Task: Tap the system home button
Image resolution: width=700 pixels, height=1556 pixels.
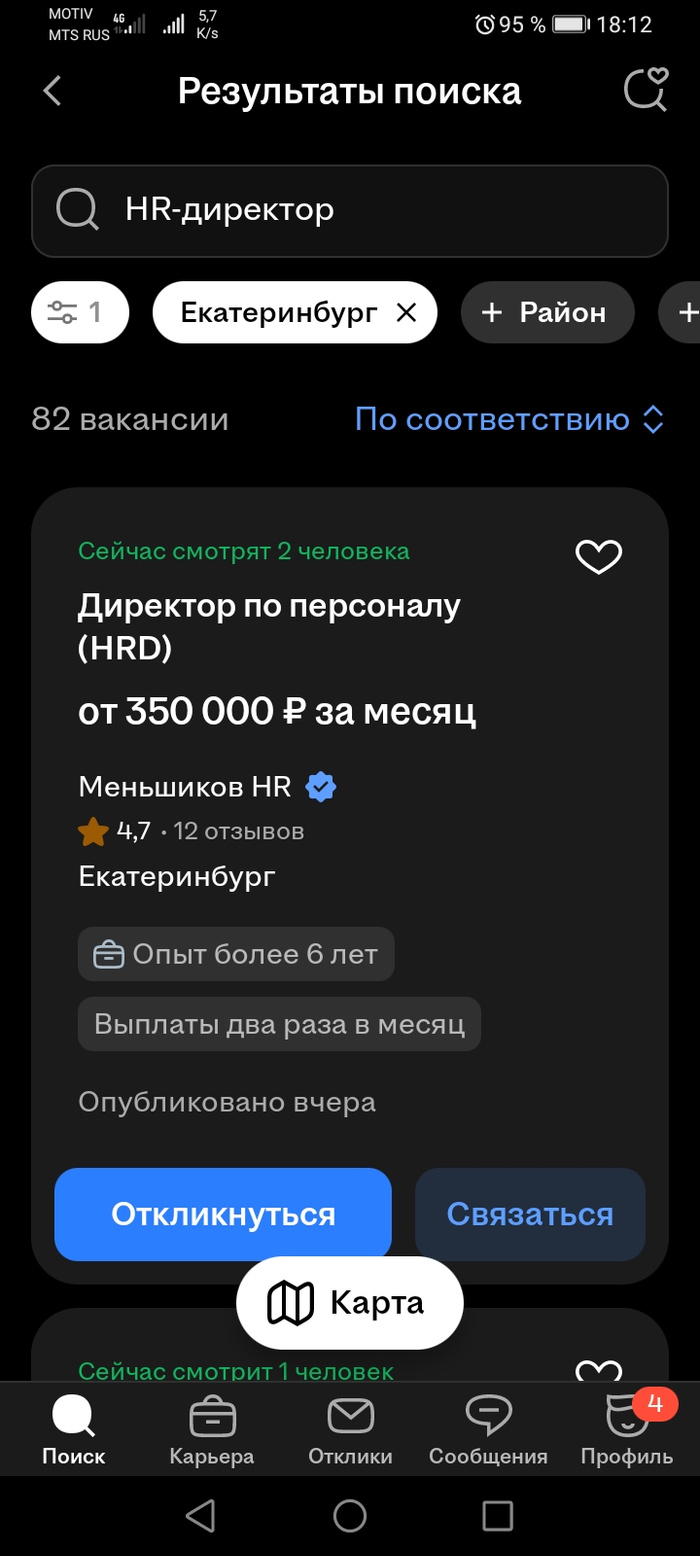Action: click(349, 1515)
